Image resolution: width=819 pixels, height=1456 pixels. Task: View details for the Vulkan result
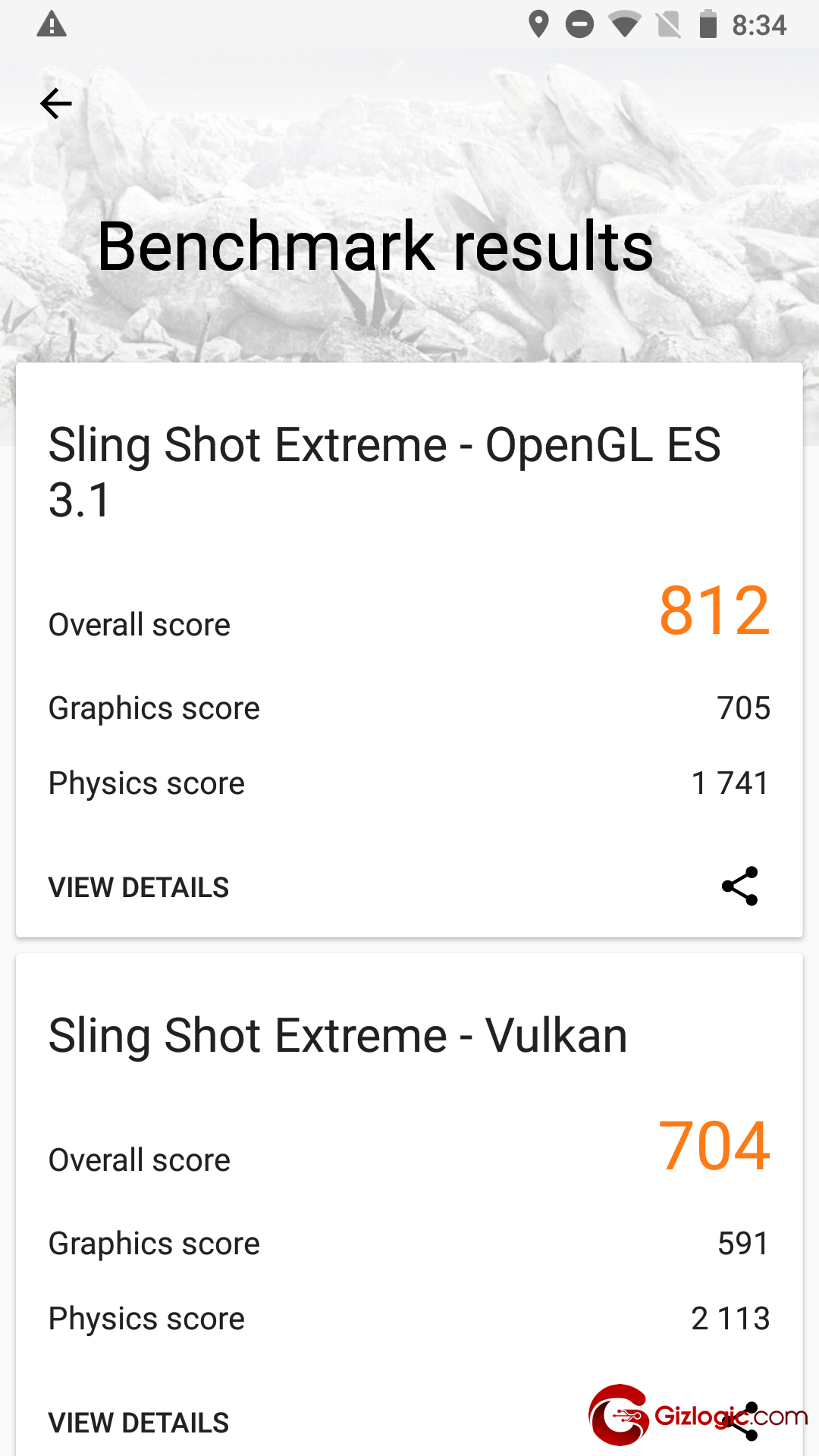(139, 1423)
